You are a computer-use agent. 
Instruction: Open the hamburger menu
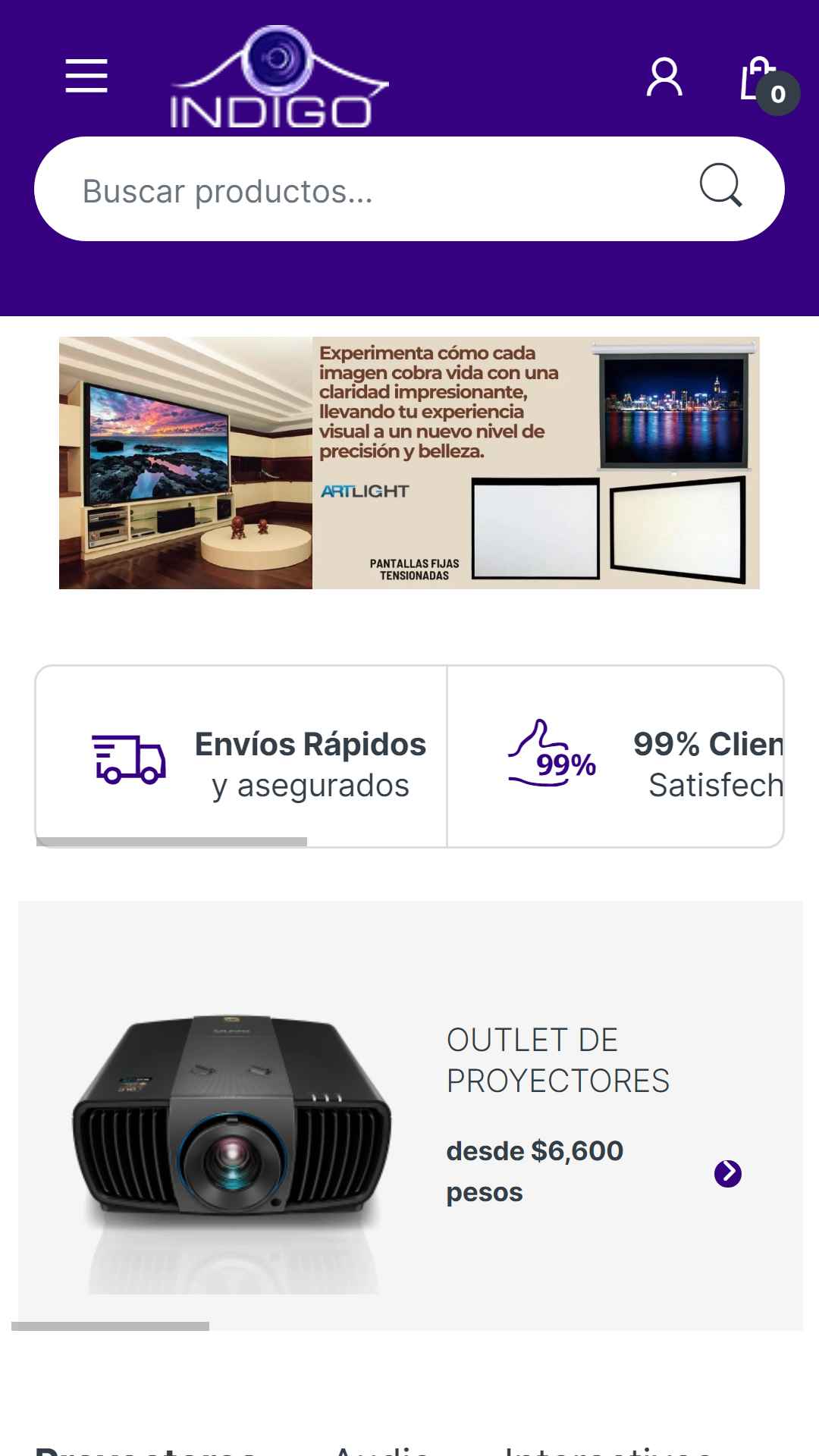pyautogui.click(x=86, y=76)
